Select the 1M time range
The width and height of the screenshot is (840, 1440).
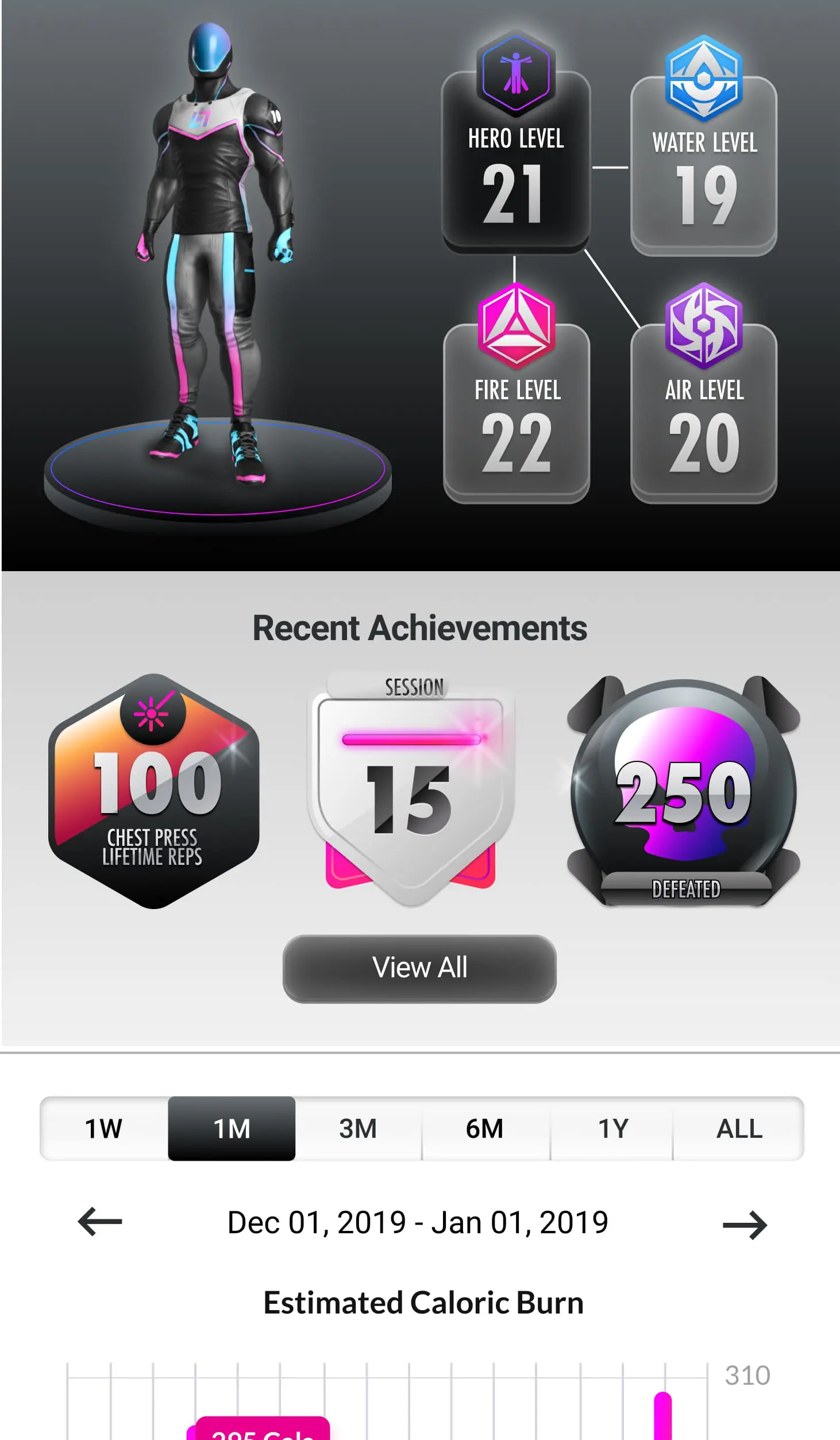click(x=232, y=1128)
